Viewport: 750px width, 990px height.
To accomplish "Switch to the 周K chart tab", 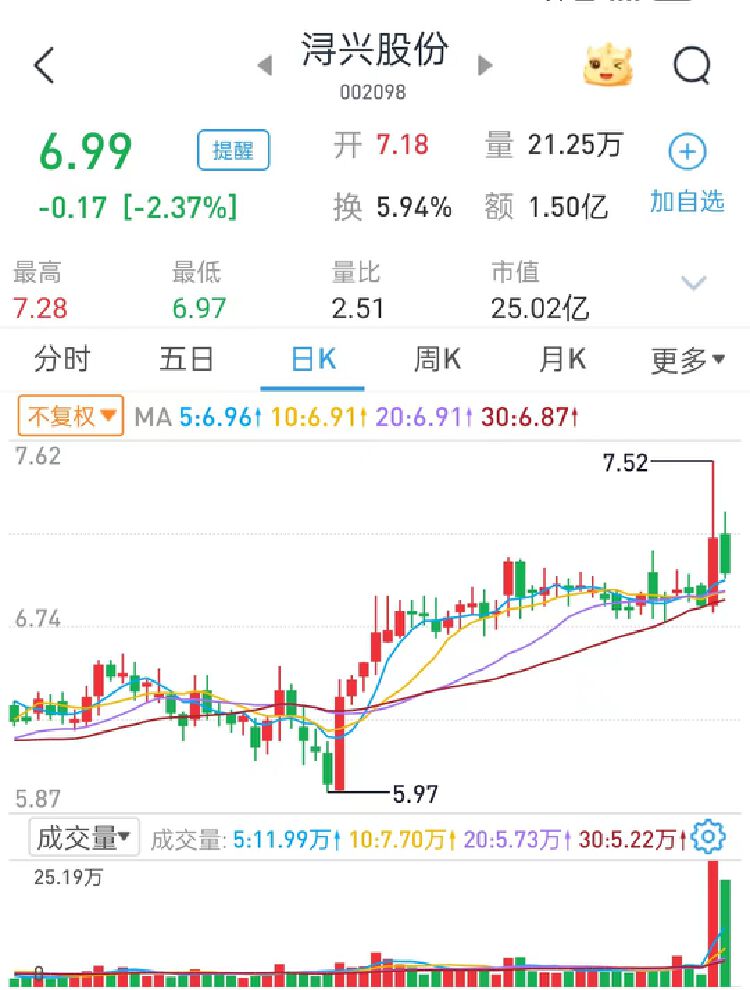I will click(438, 359).
